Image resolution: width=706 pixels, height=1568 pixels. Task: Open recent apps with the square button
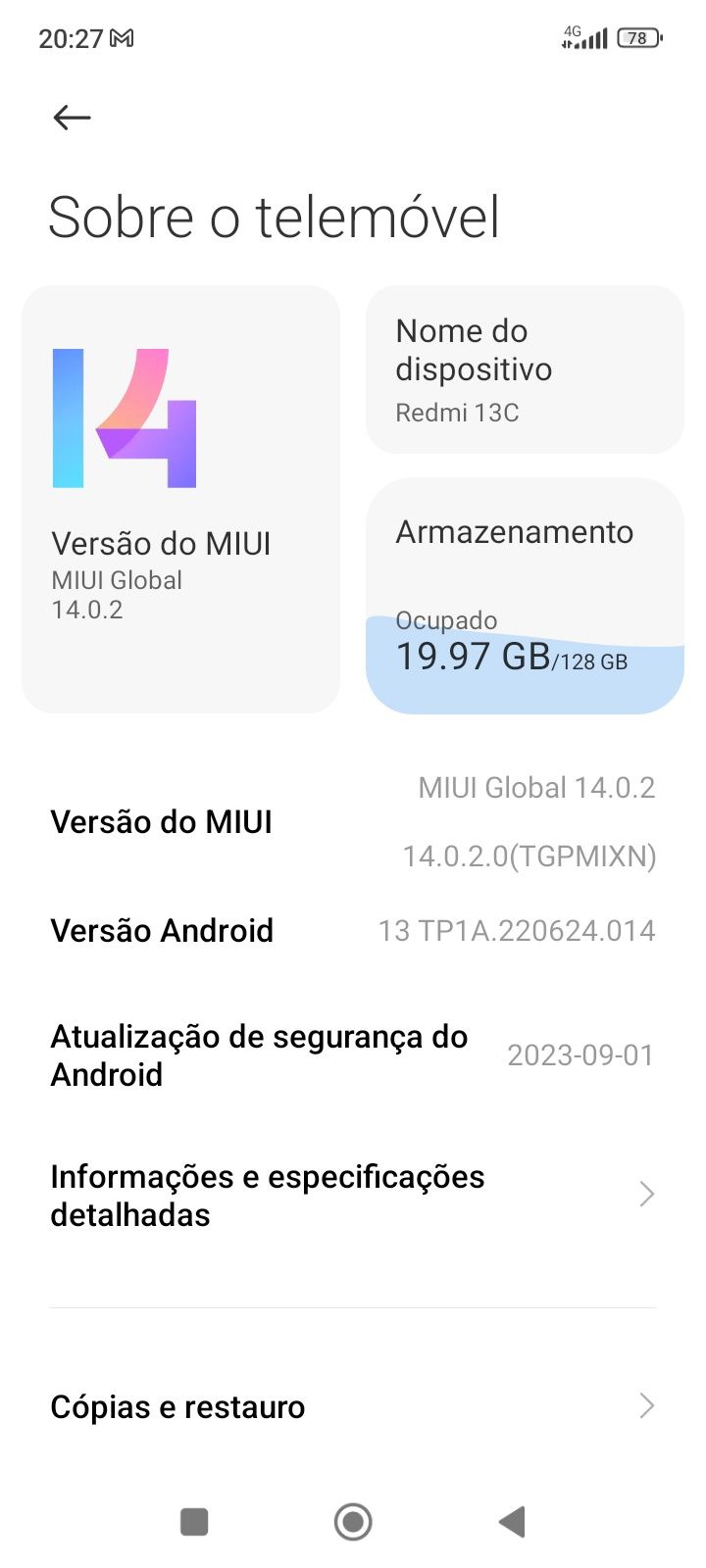tap(194, 1522)
